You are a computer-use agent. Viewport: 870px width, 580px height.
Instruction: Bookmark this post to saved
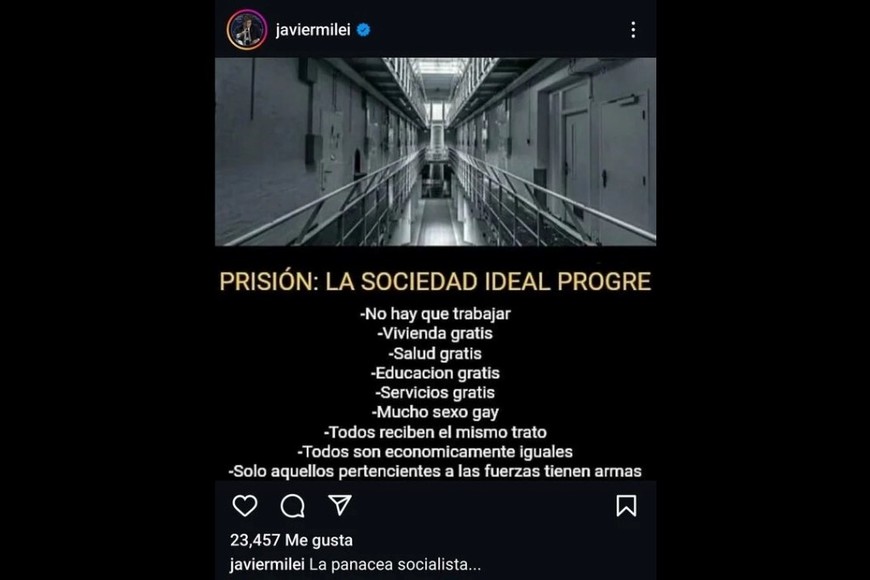[x=626, y=505]
